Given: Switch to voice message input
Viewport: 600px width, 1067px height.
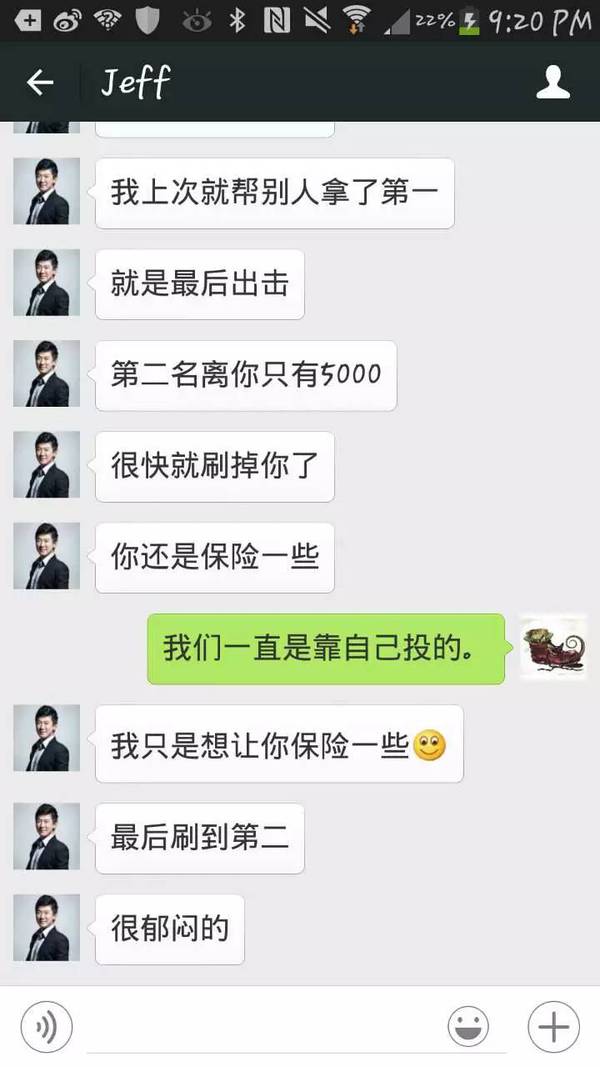Looking at the screenshot, I should pos(47,1027).
